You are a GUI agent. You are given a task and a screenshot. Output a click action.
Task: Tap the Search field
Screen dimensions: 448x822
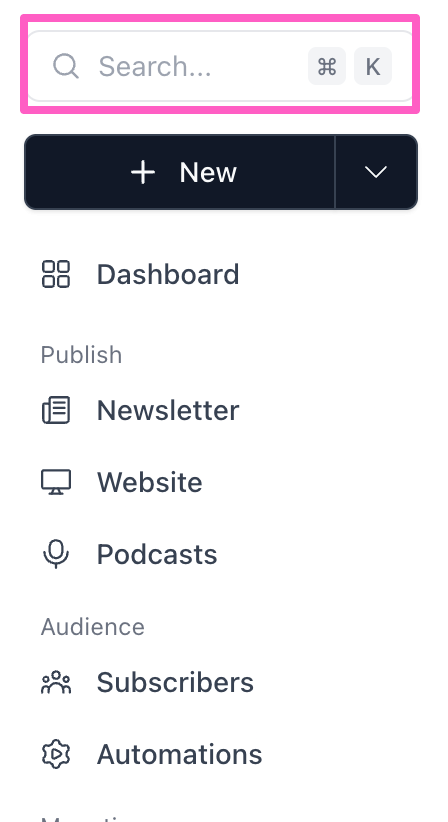tap(220, 66)
